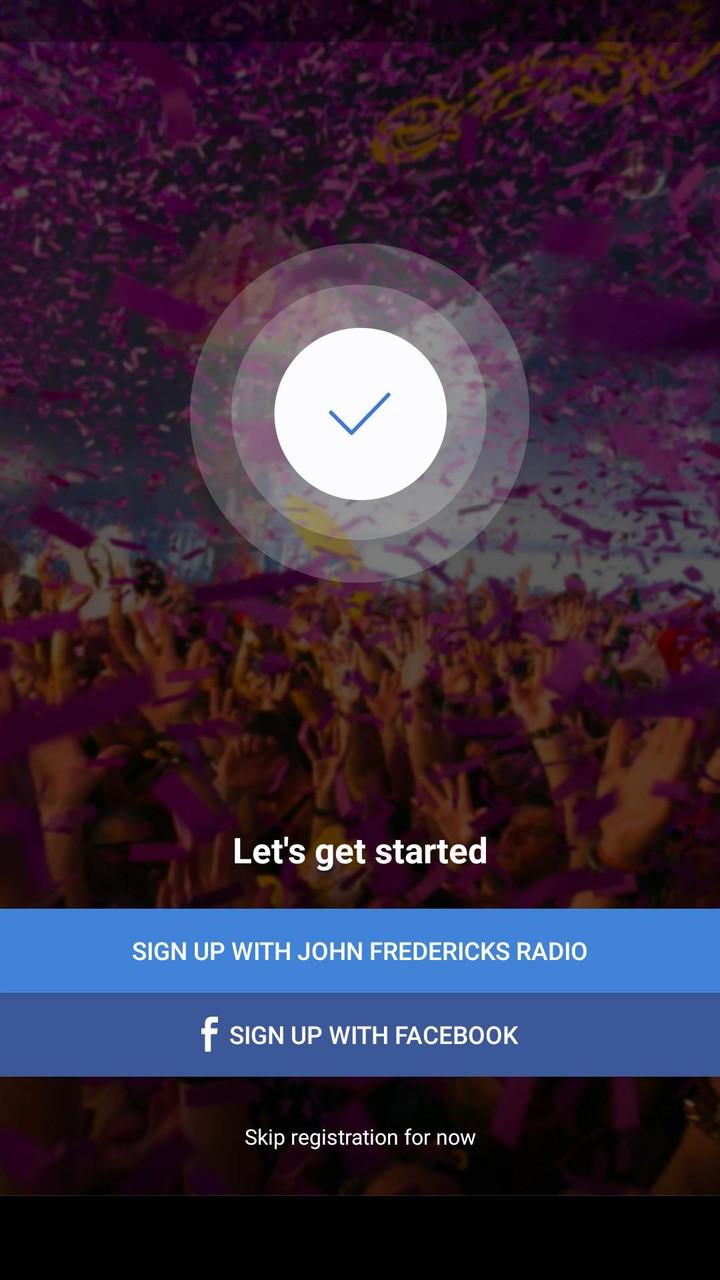Screen dimensions: 720x1280
Task: Tap the f logo on the Facebook button
Action: (208, 1035)
